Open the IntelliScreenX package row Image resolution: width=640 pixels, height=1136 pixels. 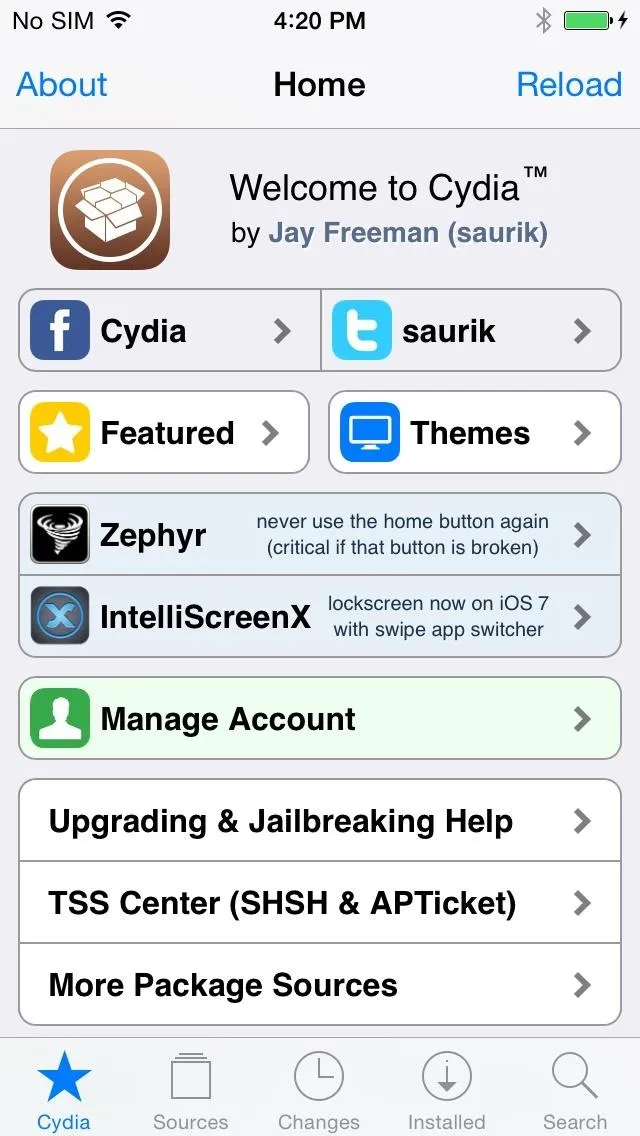click(x=320, y=617)
